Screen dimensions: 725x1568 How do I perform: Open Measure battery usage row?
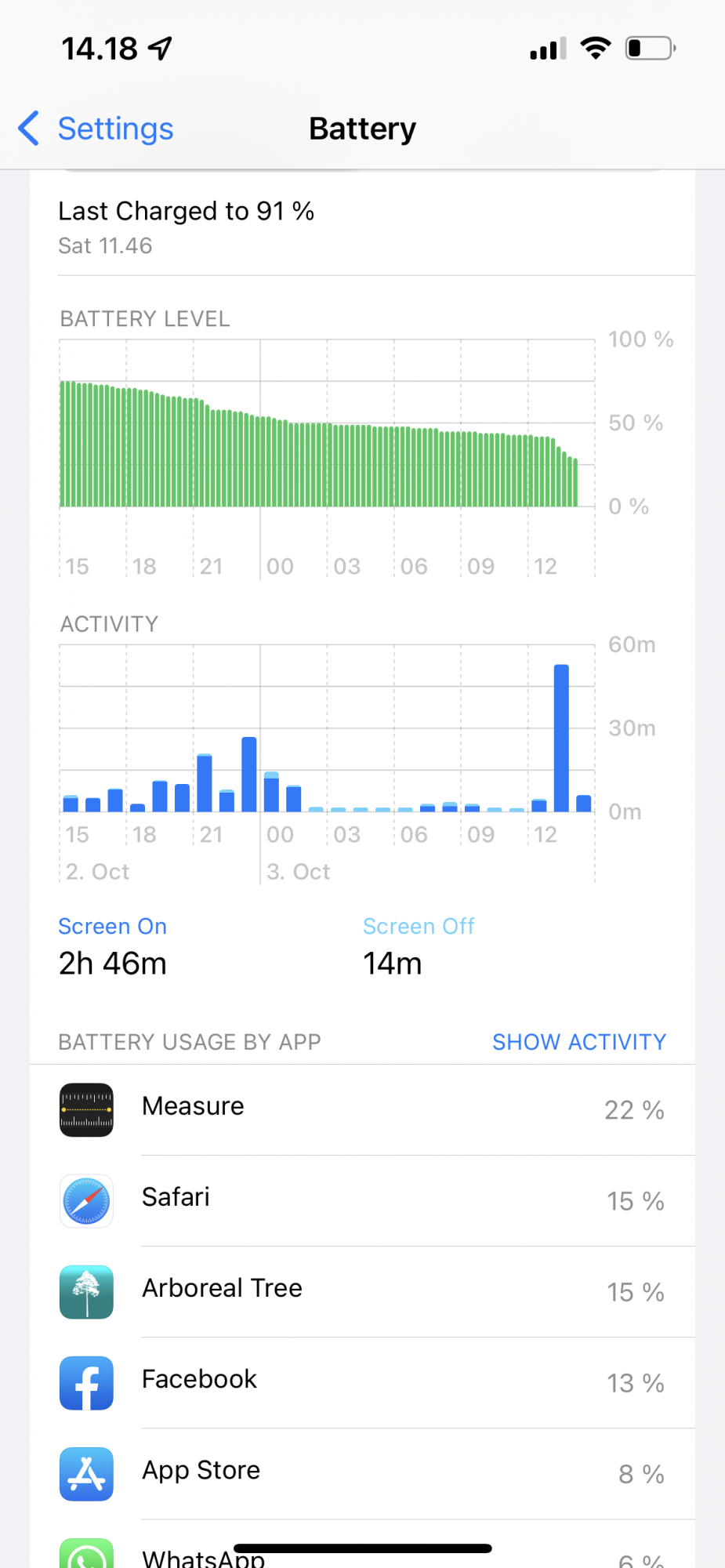[x=362, y=1109]
